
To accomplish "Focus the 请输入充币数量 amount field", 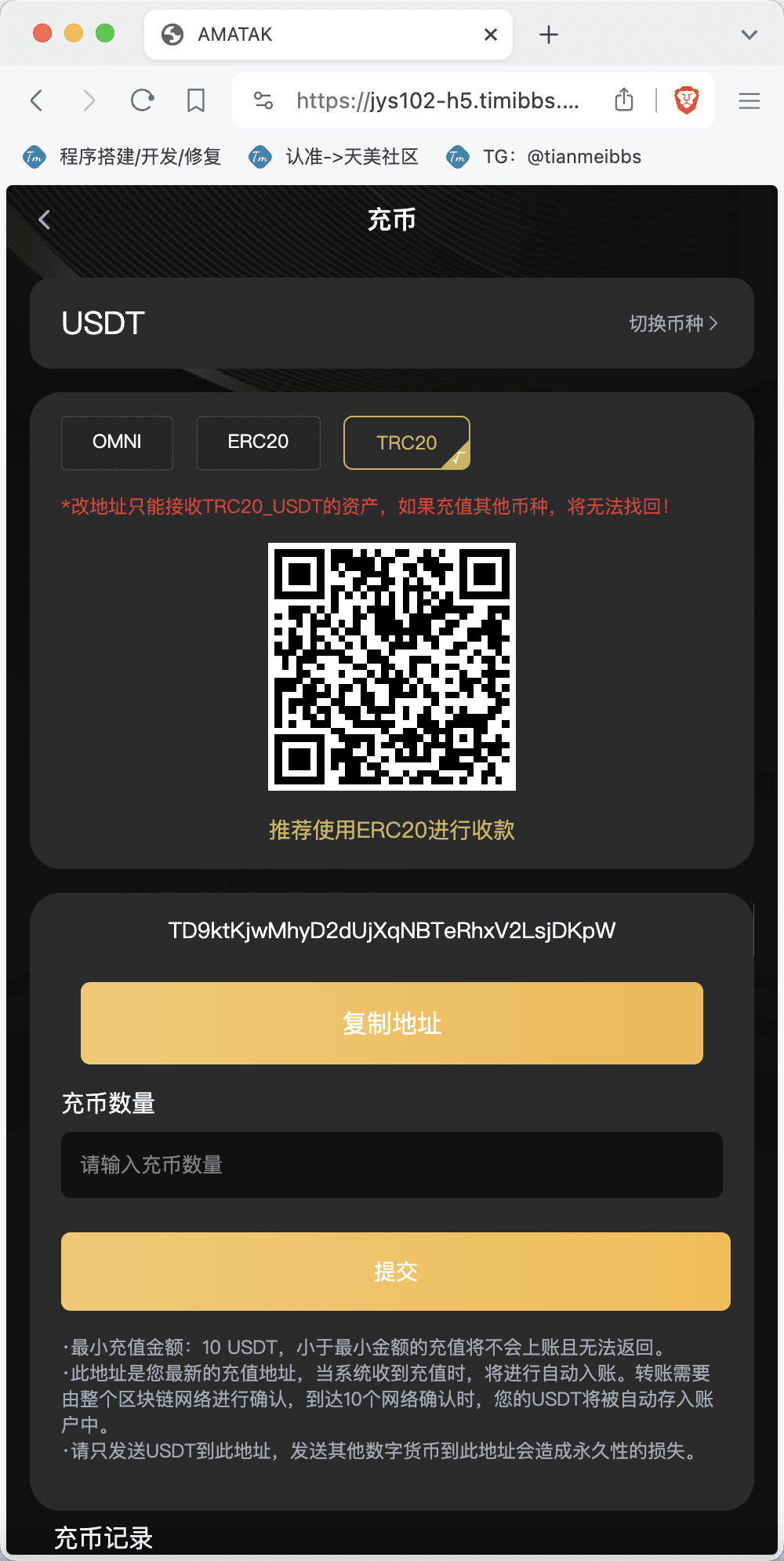I will (392, 1165).
